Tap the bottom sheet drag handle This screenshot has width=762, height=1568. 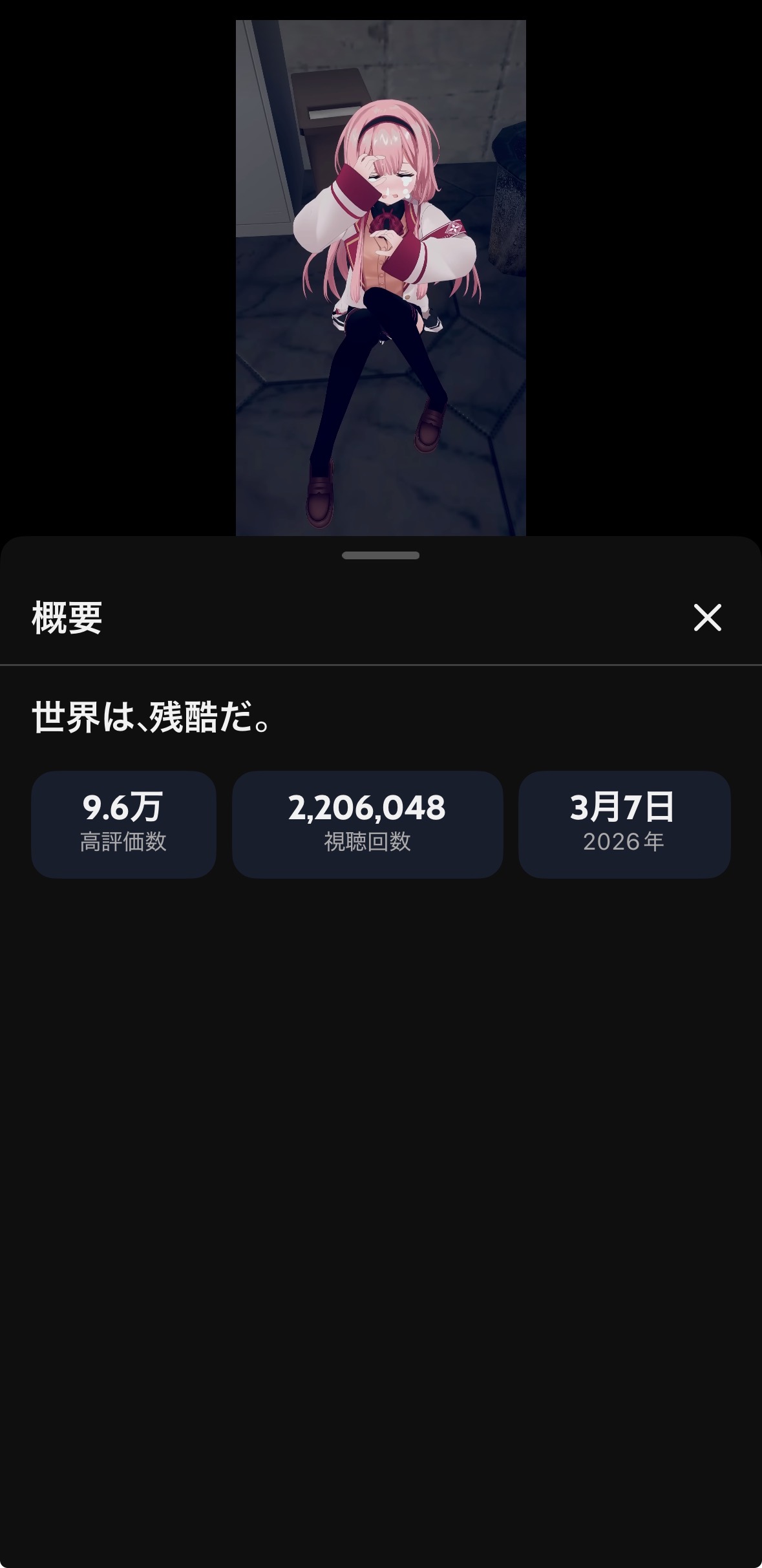tap(381, 555)
